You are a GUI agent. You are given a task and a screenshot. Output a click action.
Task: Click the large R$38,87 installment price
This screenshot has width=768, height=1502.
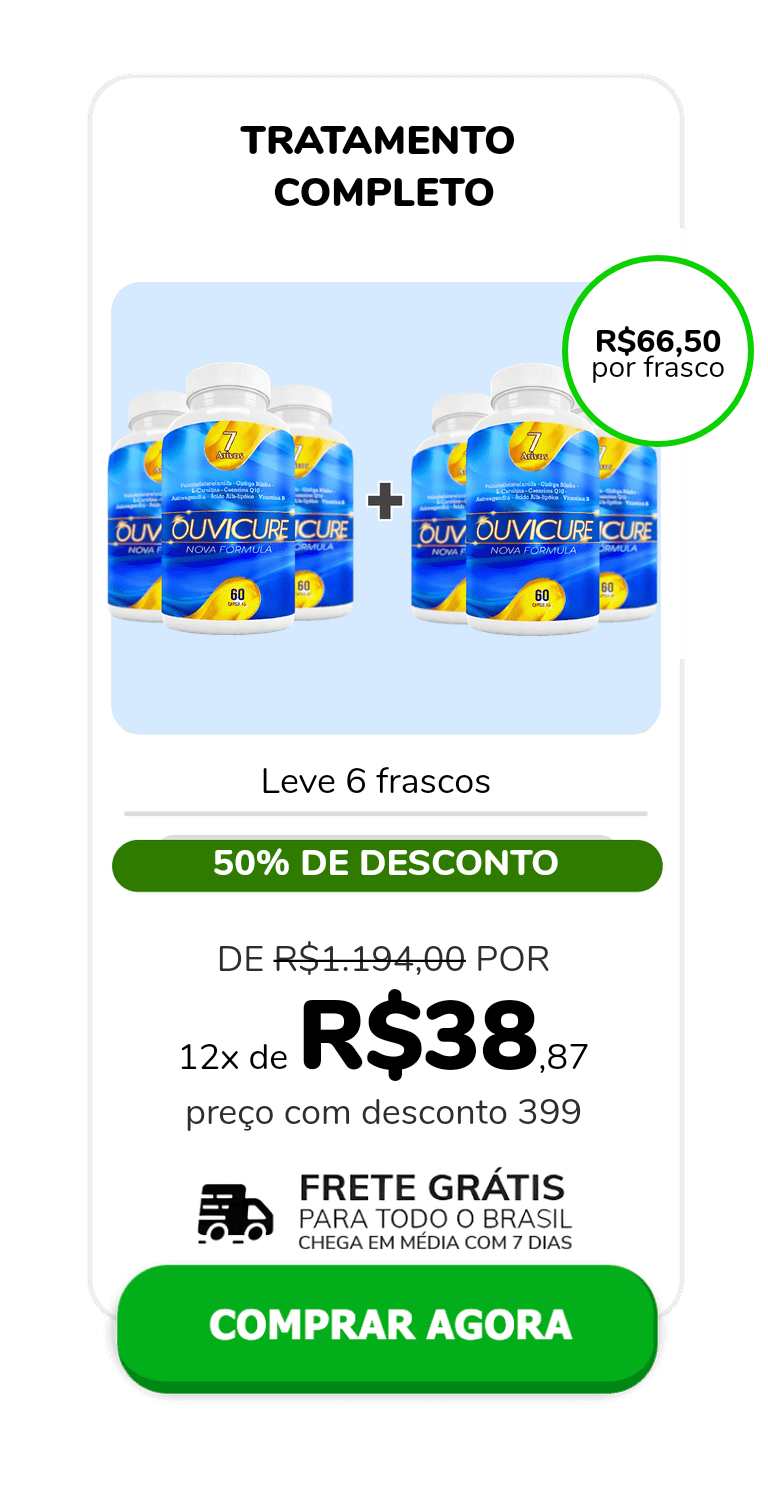420,1040
